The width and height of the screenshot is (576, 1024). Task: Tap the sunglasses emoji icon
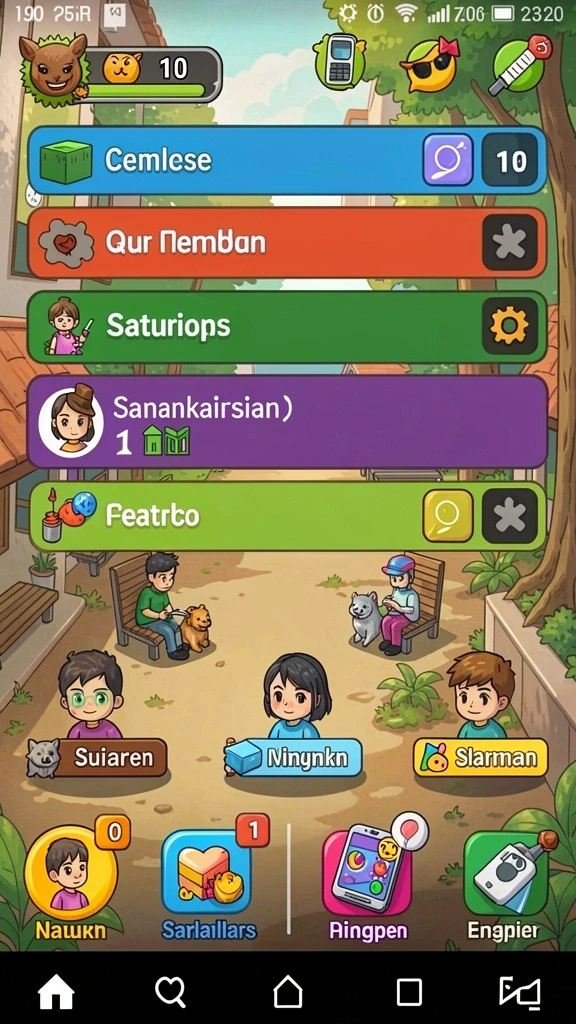click(x=429, y=65)
